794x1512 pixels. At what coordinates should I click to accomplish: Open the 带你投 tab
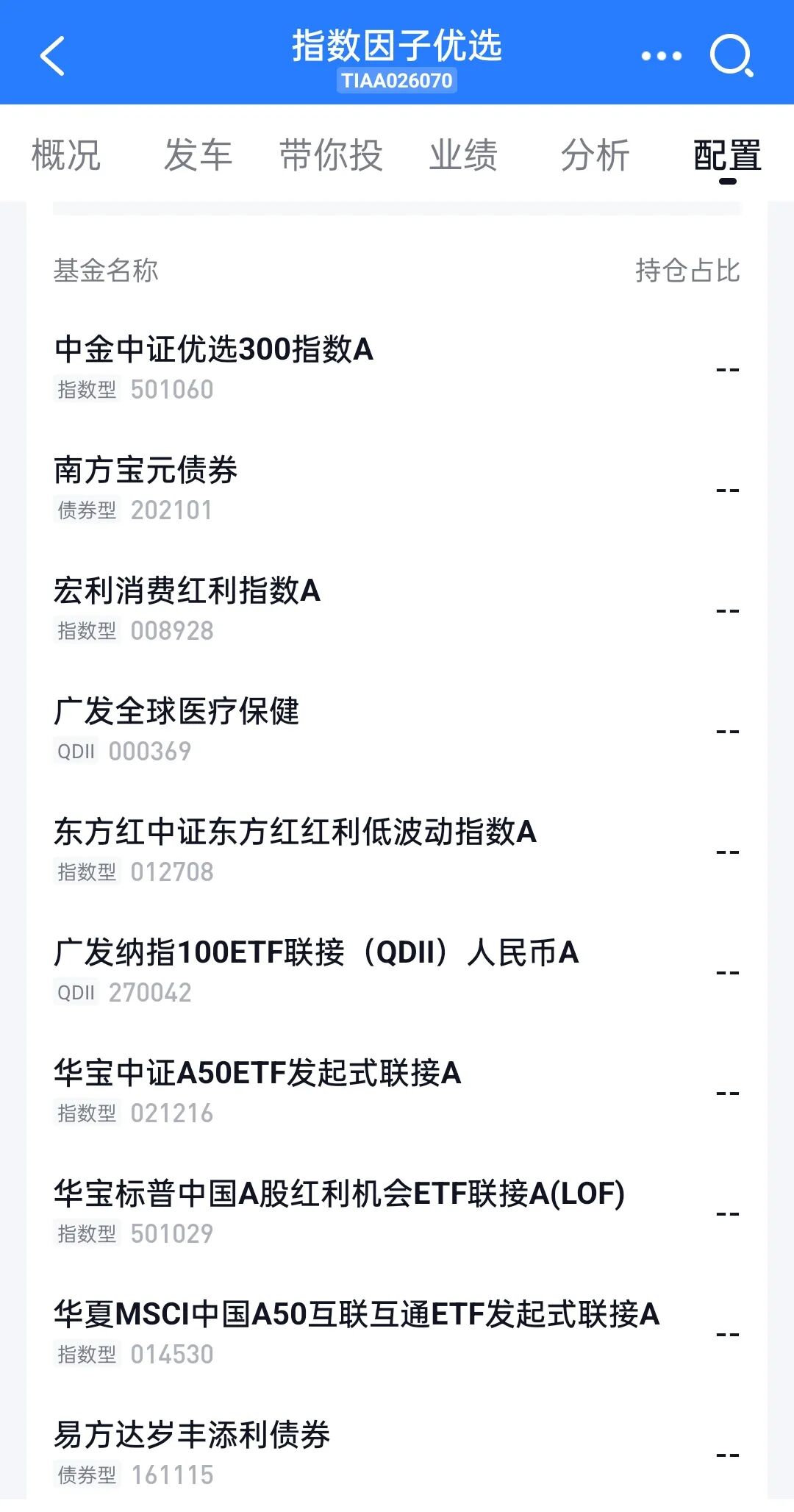tap(331, 155)
